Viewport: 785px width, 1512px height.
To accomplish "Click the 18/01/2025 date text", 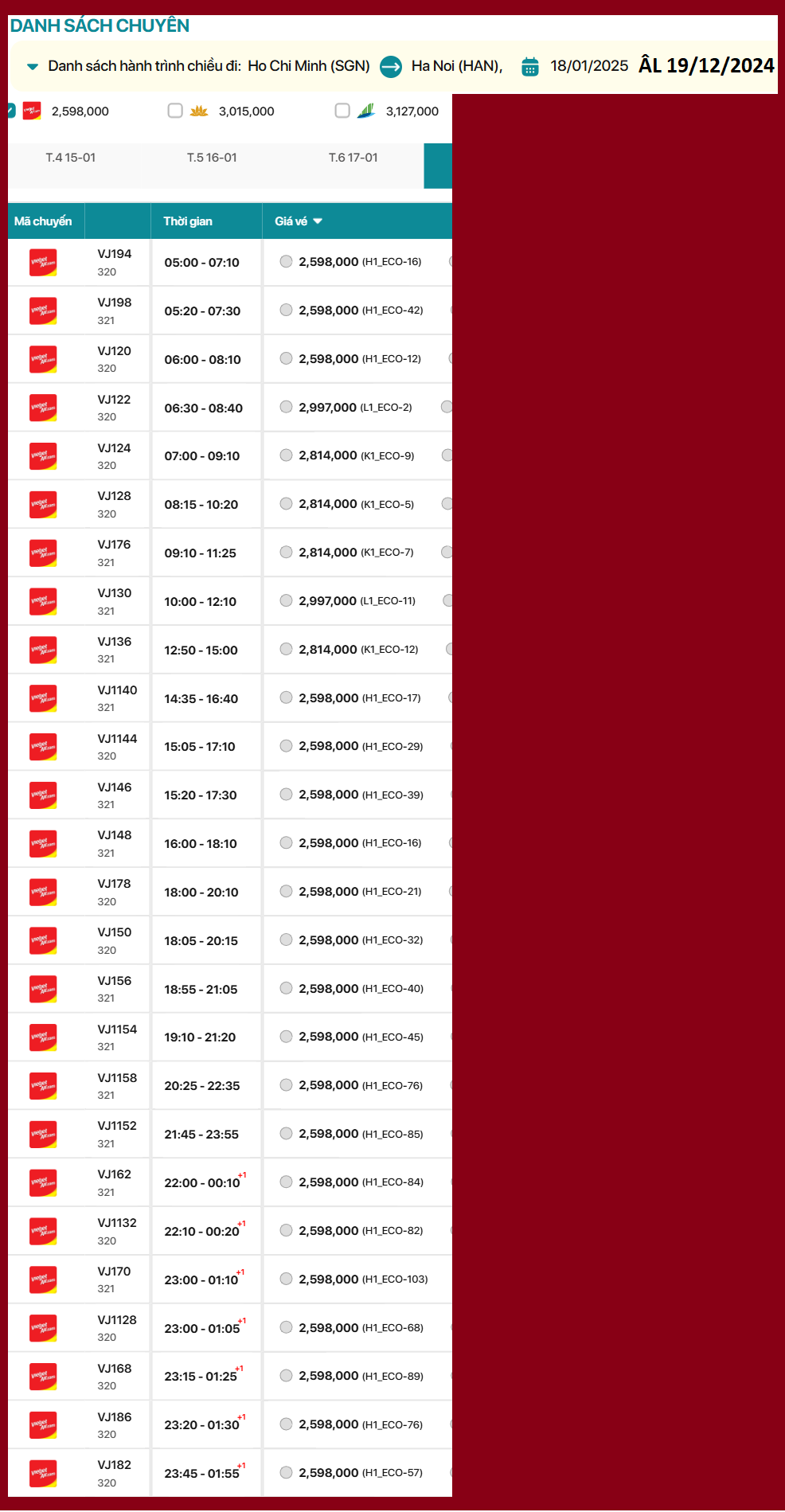I will click(588, 66).
